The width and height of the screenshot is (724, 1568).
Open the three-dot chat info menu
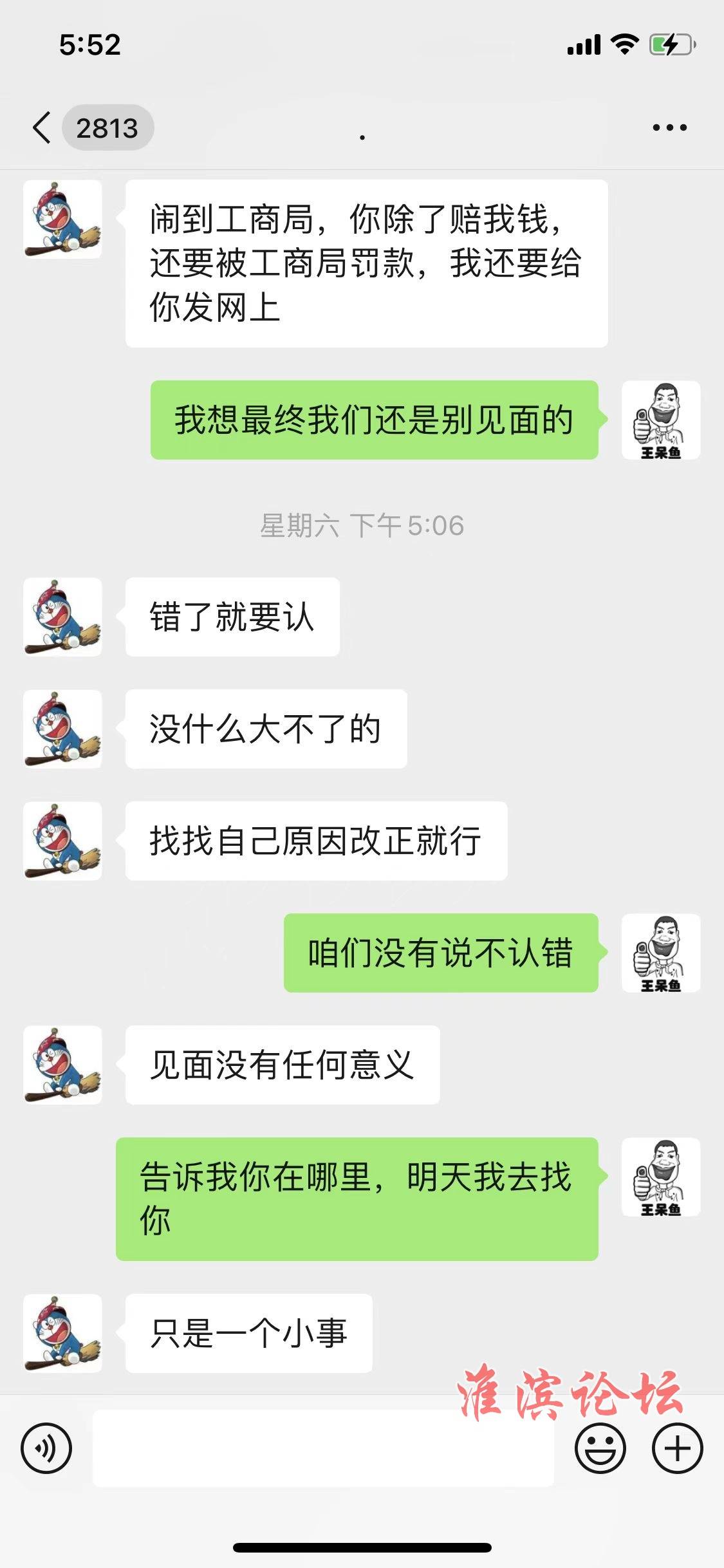(x=669, y=127)
